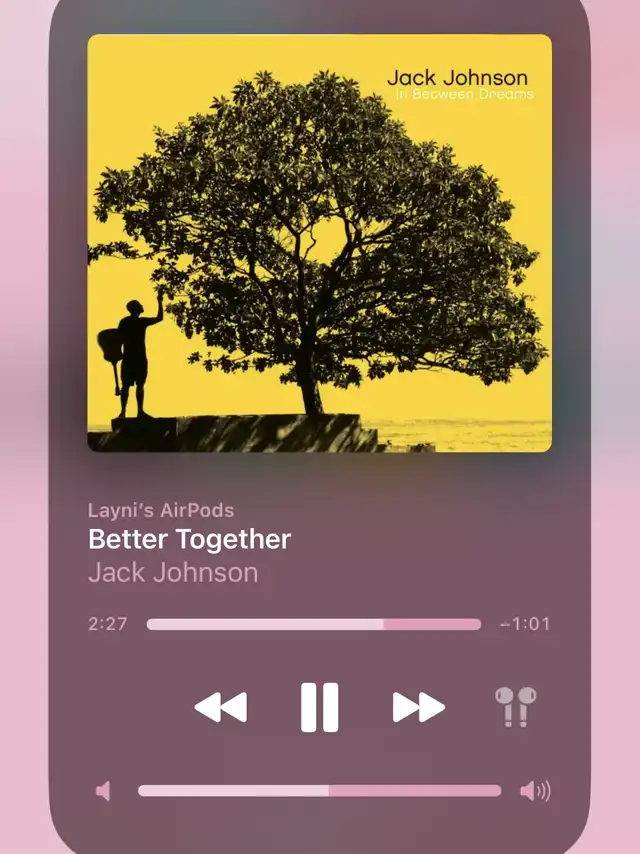This screenshot has width=640, height=854.
Task: Skip back to the previous track
Action: point(221,707)
